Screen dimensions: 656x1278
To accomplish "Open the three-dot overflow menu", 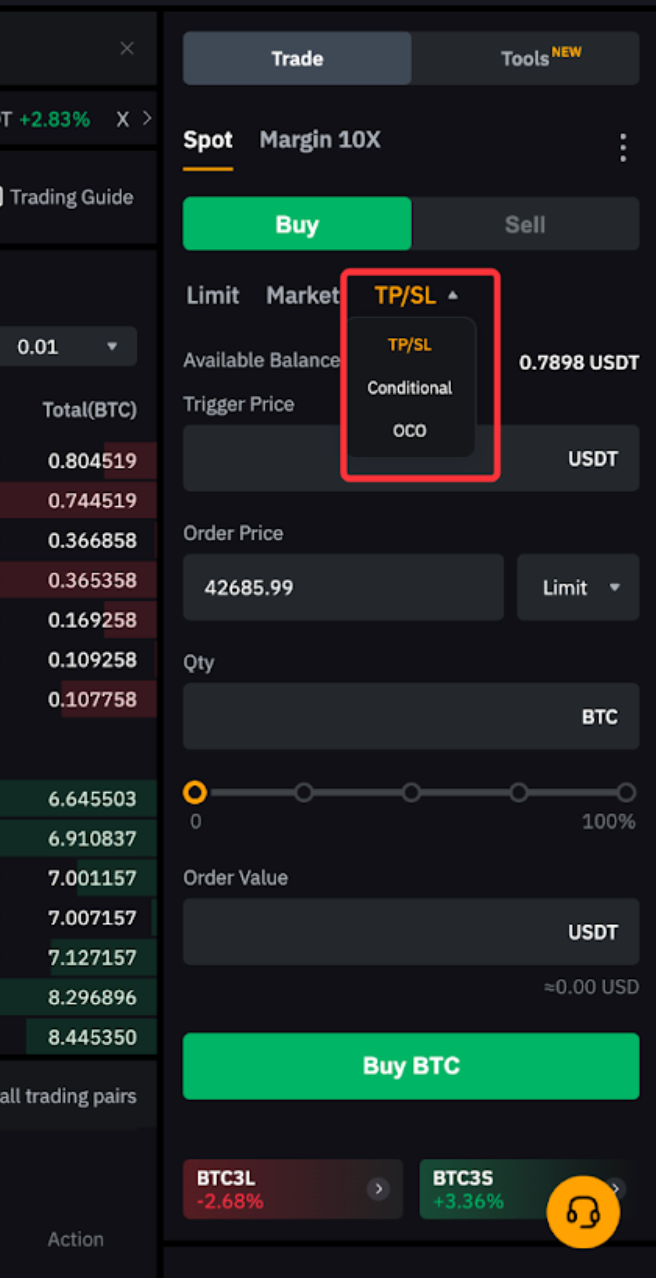I will coord(622,147).
